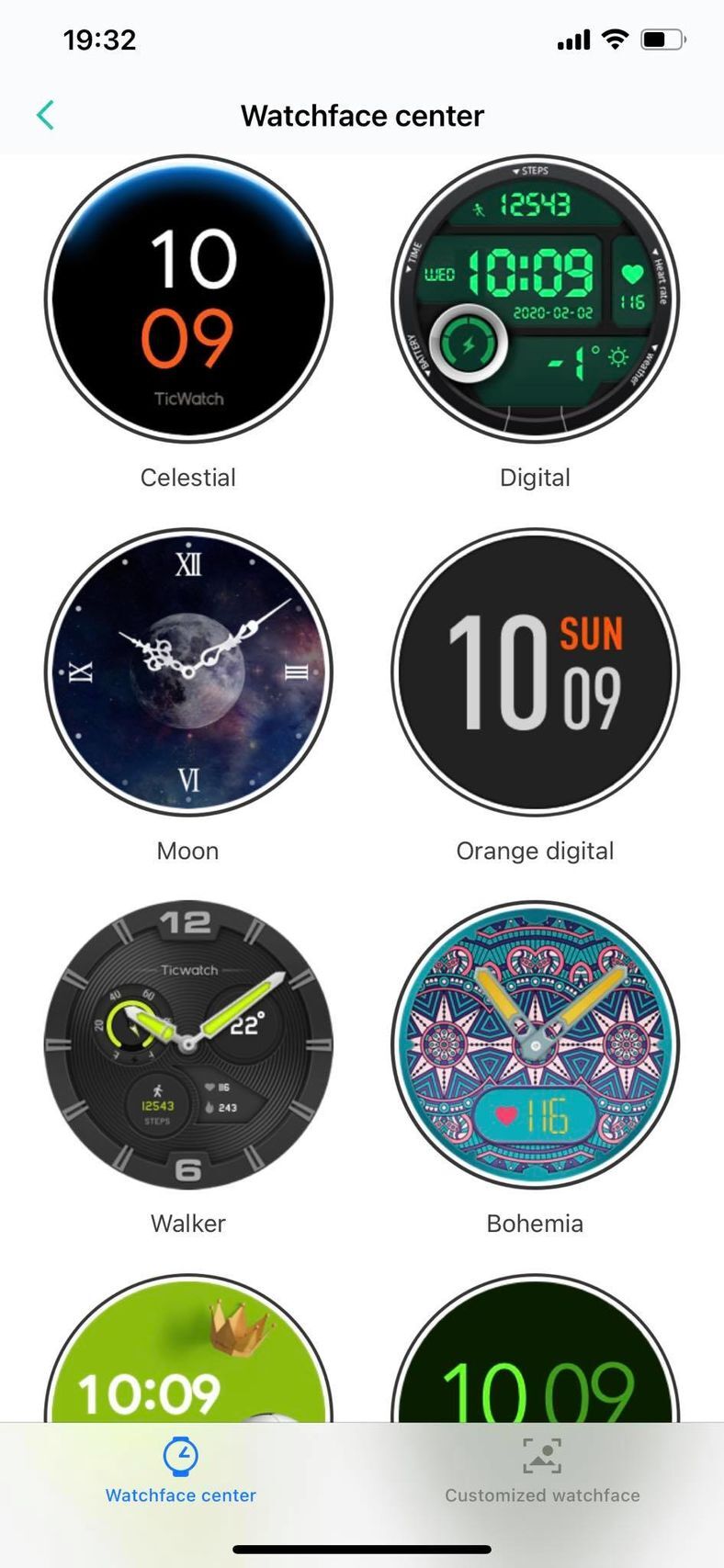This screenshot has height=1568, width=724.
Task: Select the Bohemia watchface
Action: click(x=535, y=1044)
